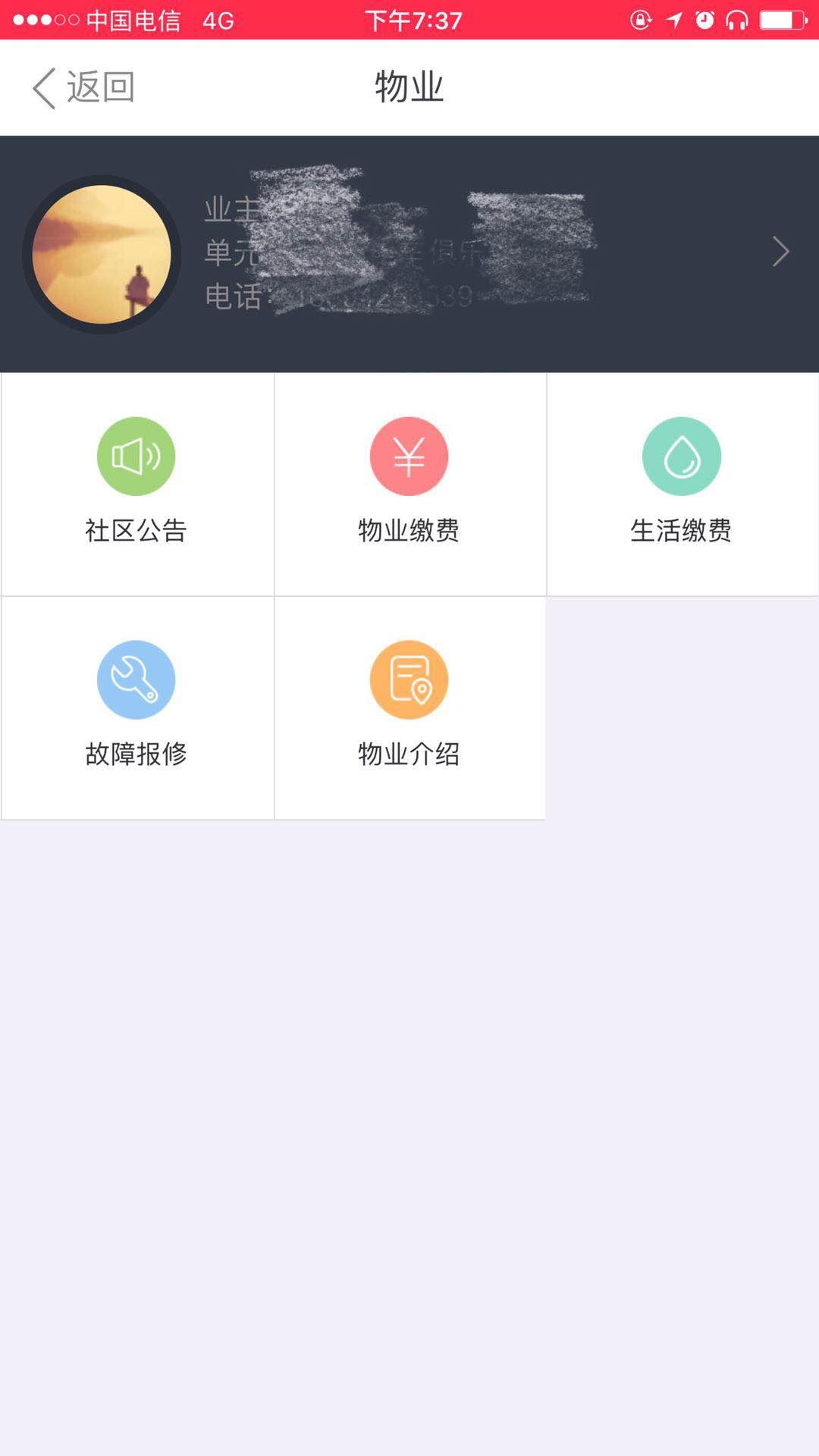819x1456 pixels.
Task: Click the 物业缴费 text label
Action: pos(409,531)
